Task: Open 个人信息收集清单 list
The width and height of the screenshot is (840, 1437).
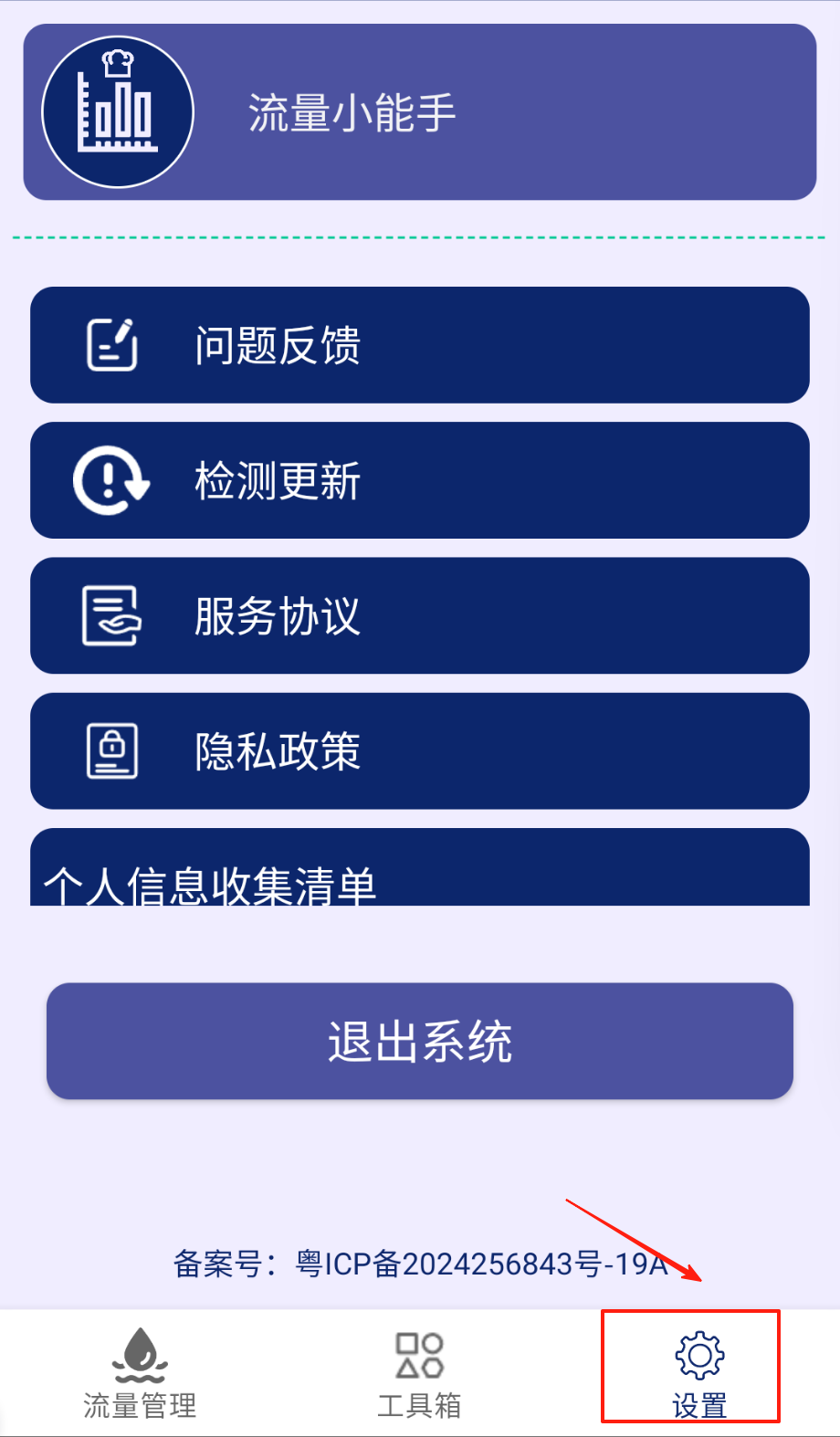Action: click(419, 872)
